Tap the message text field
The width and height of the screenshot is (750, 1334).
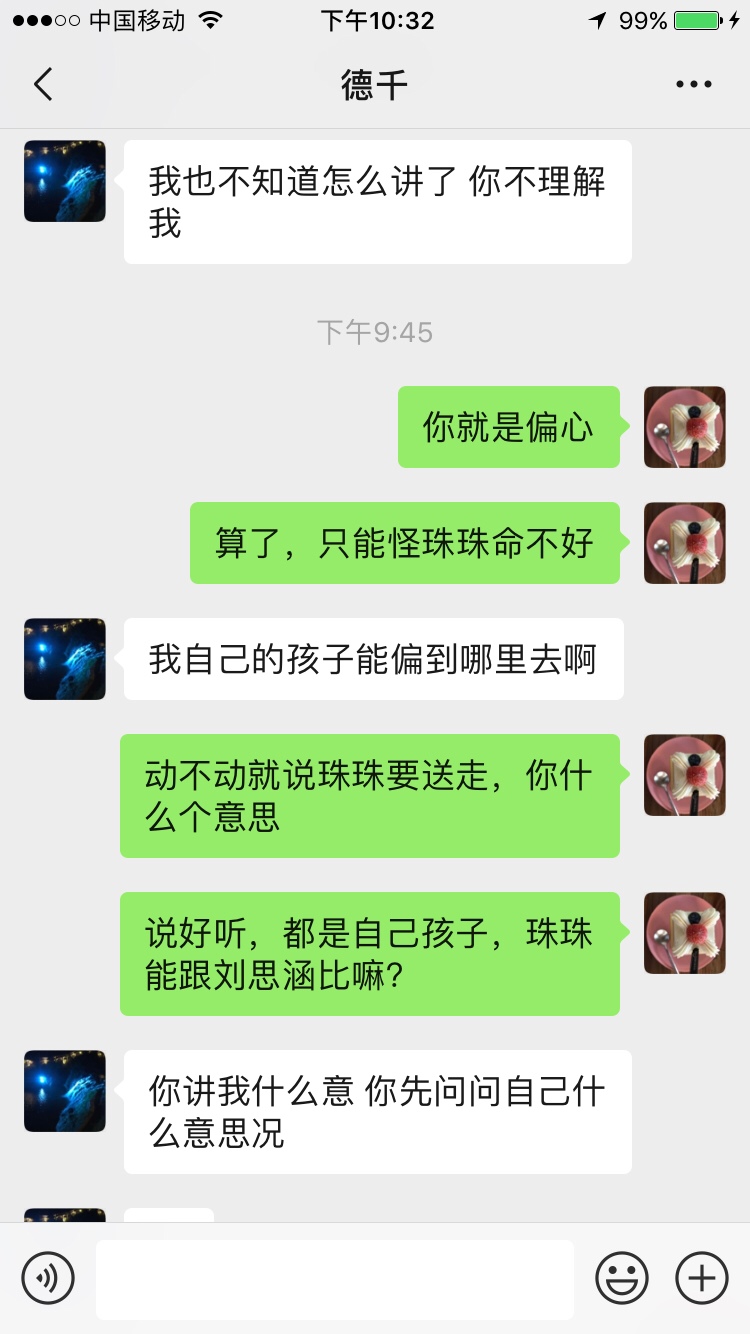point(335,1279)
